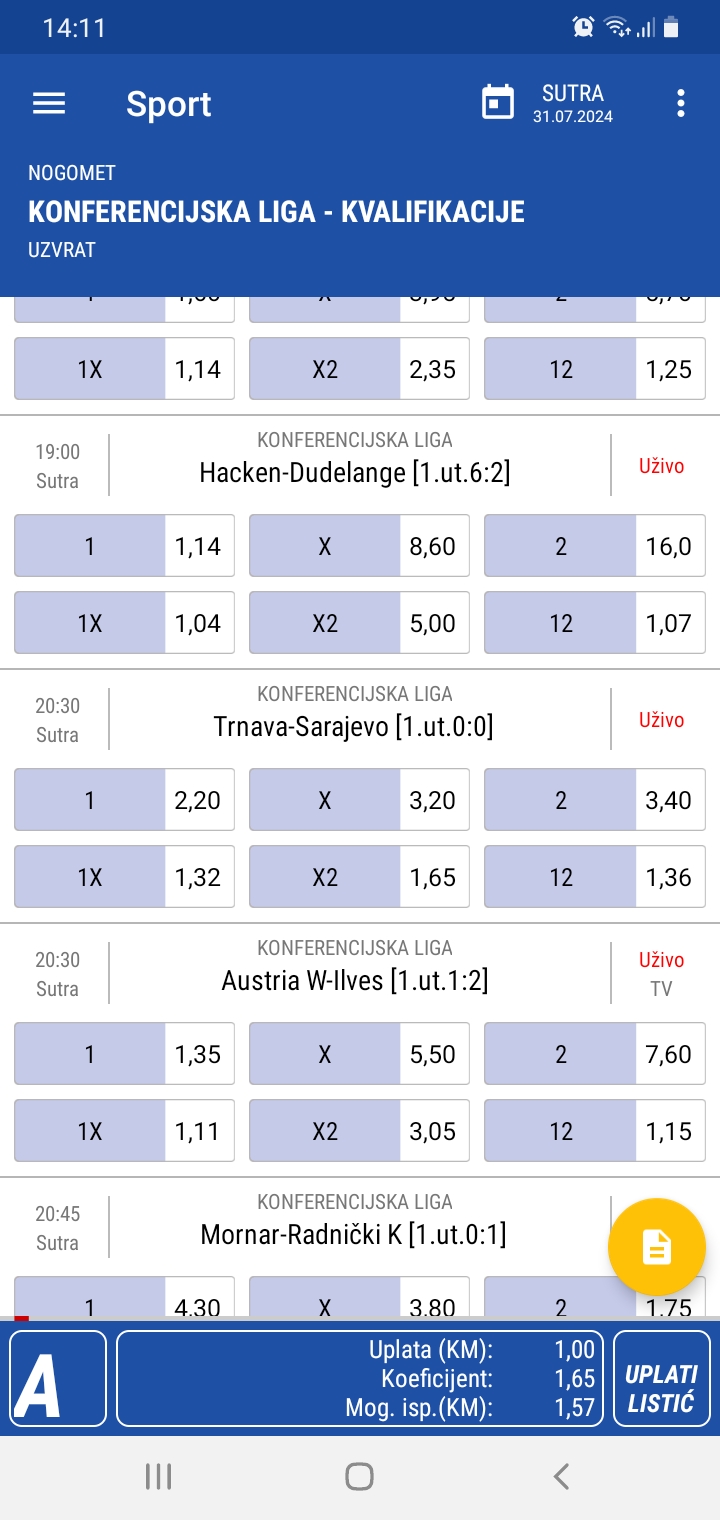Select 1X odds 1,32 for Trnava-Sarajevo
720x1520 pixels.
point(125,877)
